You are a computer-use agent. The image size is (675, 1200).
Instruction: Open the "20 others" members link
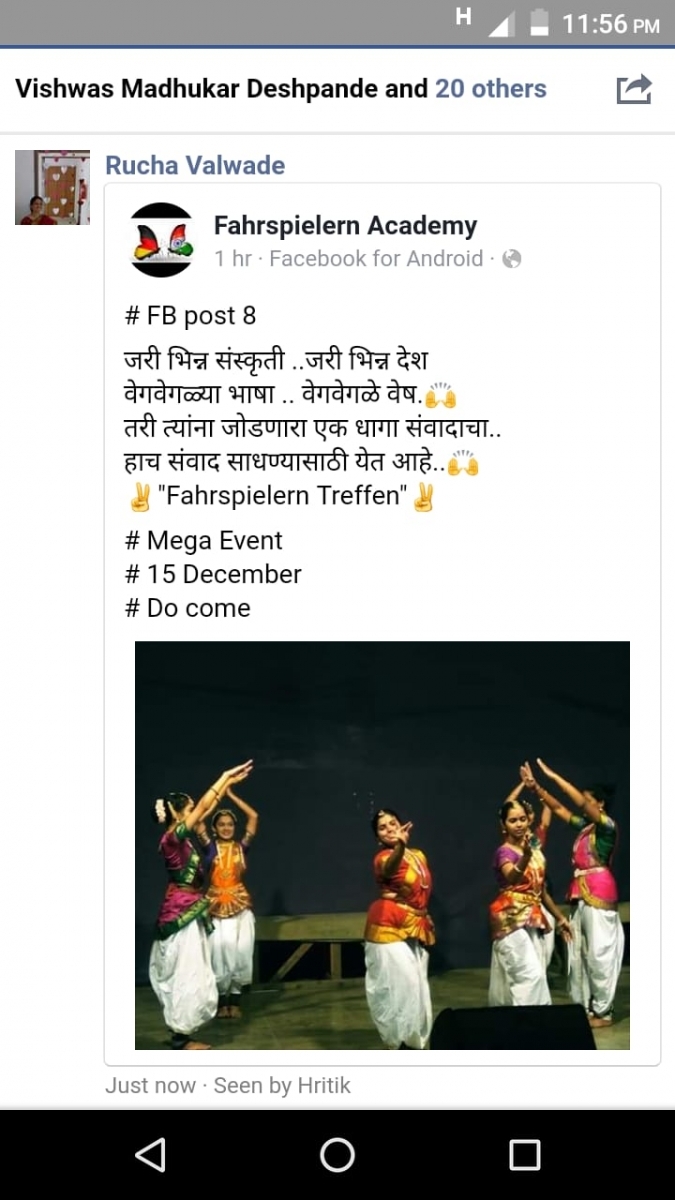click(491, 89)
